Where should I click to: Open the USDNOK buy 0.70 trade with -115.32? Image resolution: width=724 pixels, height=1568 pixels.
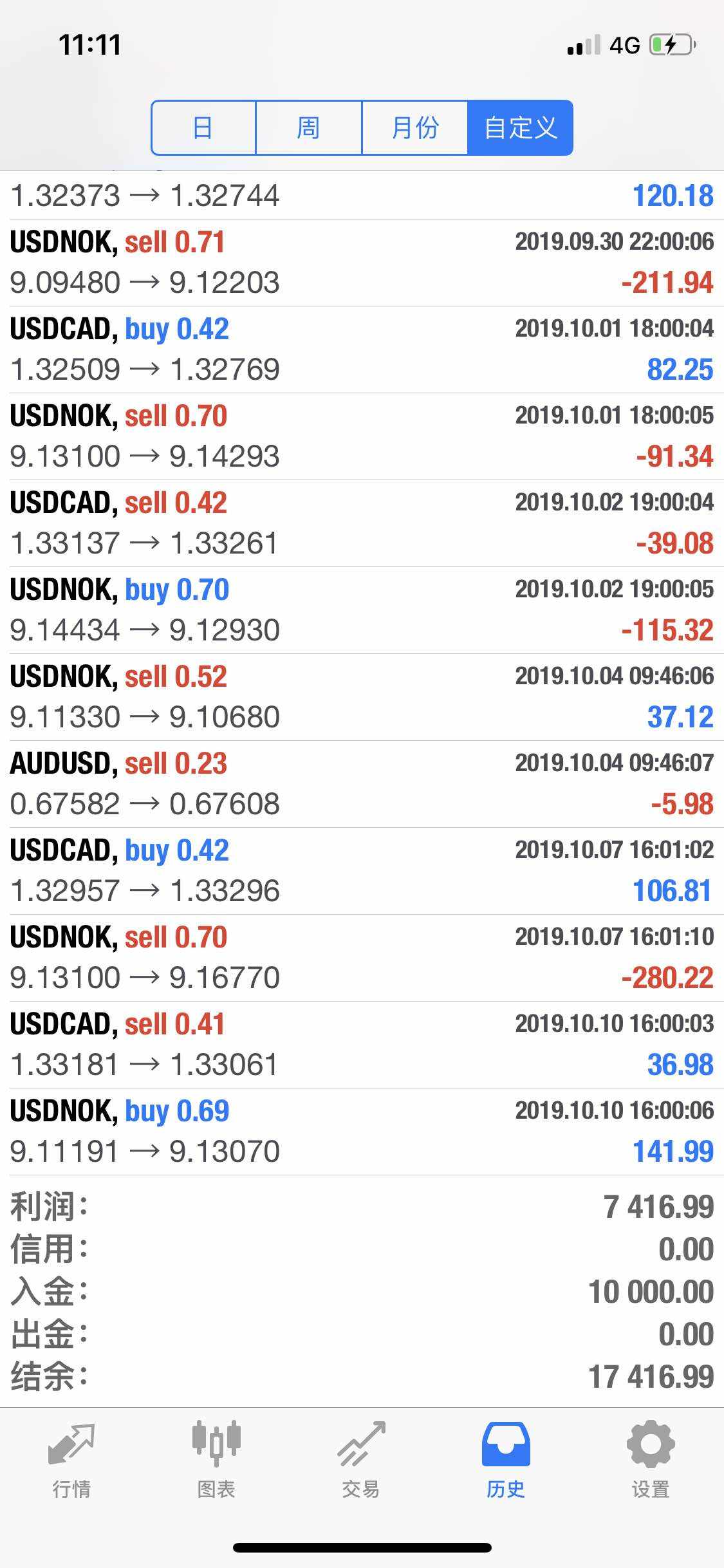pyautogui.click(x=362, y=610)
